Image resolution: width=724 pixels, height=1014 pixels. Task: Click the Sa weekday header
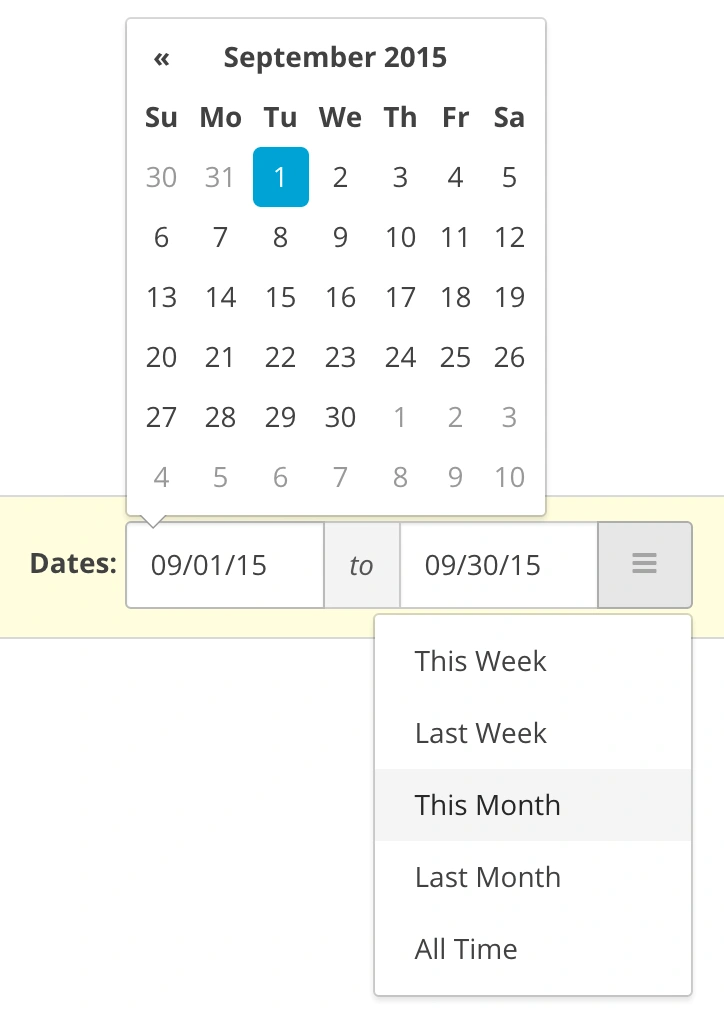pos(508,117)
